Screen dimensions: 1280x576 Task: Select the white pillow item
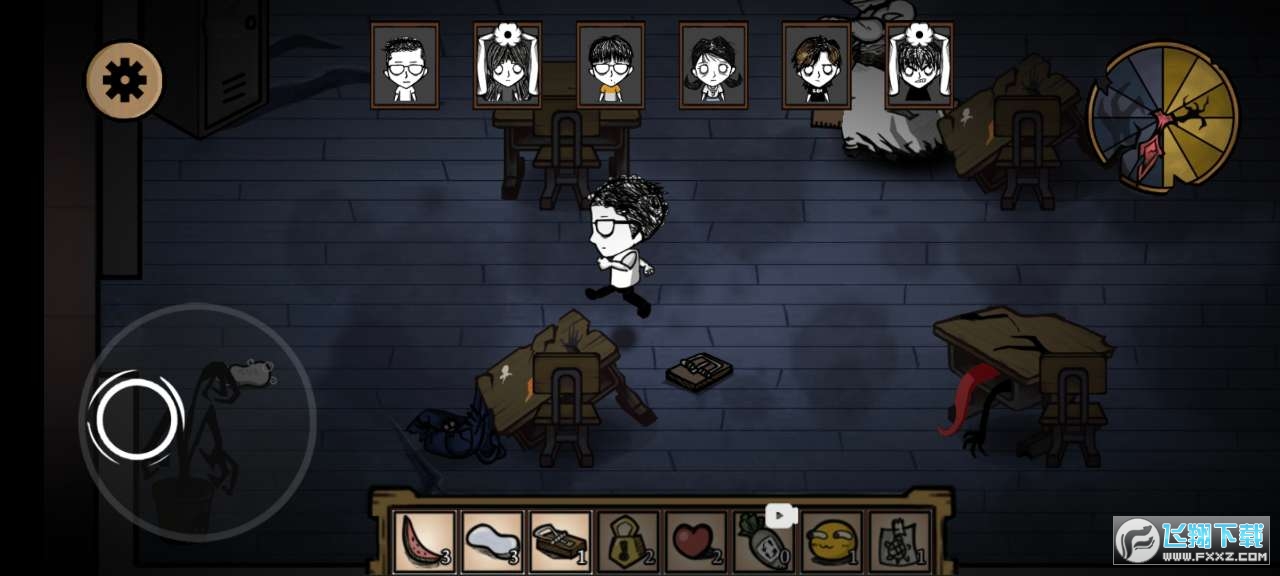click(492, 541)
